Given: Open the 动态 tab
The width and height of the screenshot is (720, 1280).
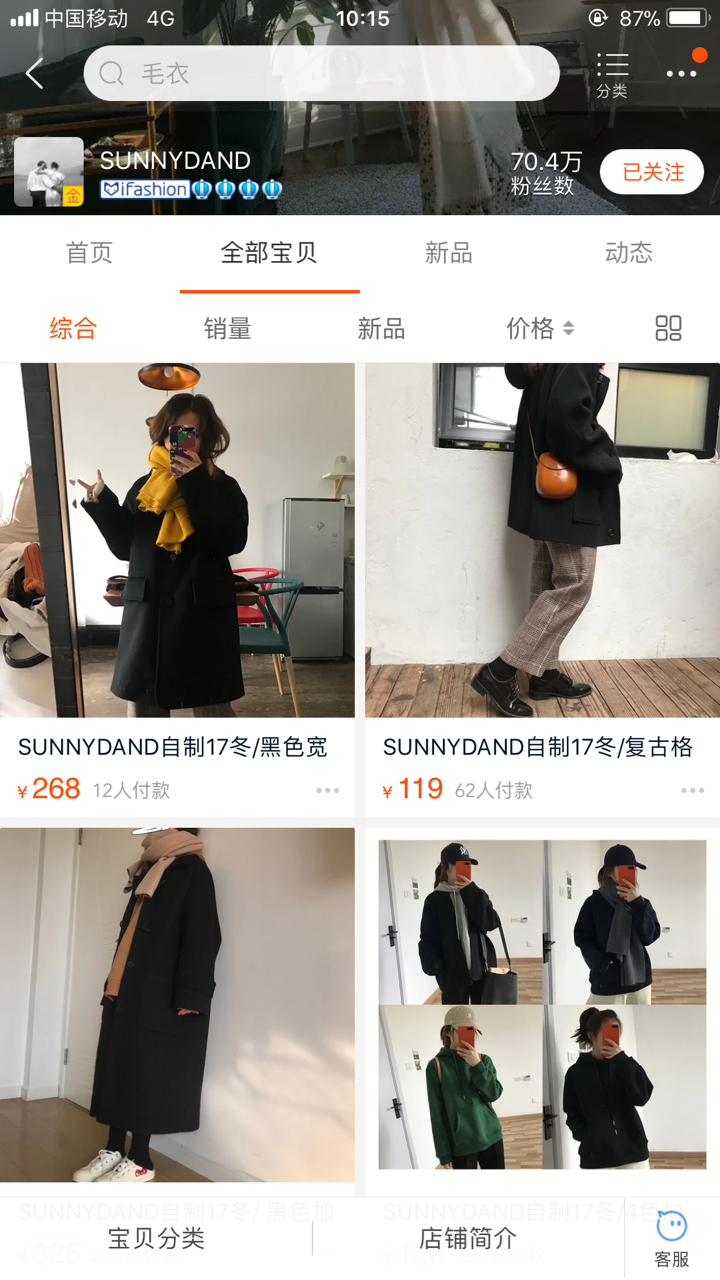Looking at the screenshot, I should (x=628, y=253).
